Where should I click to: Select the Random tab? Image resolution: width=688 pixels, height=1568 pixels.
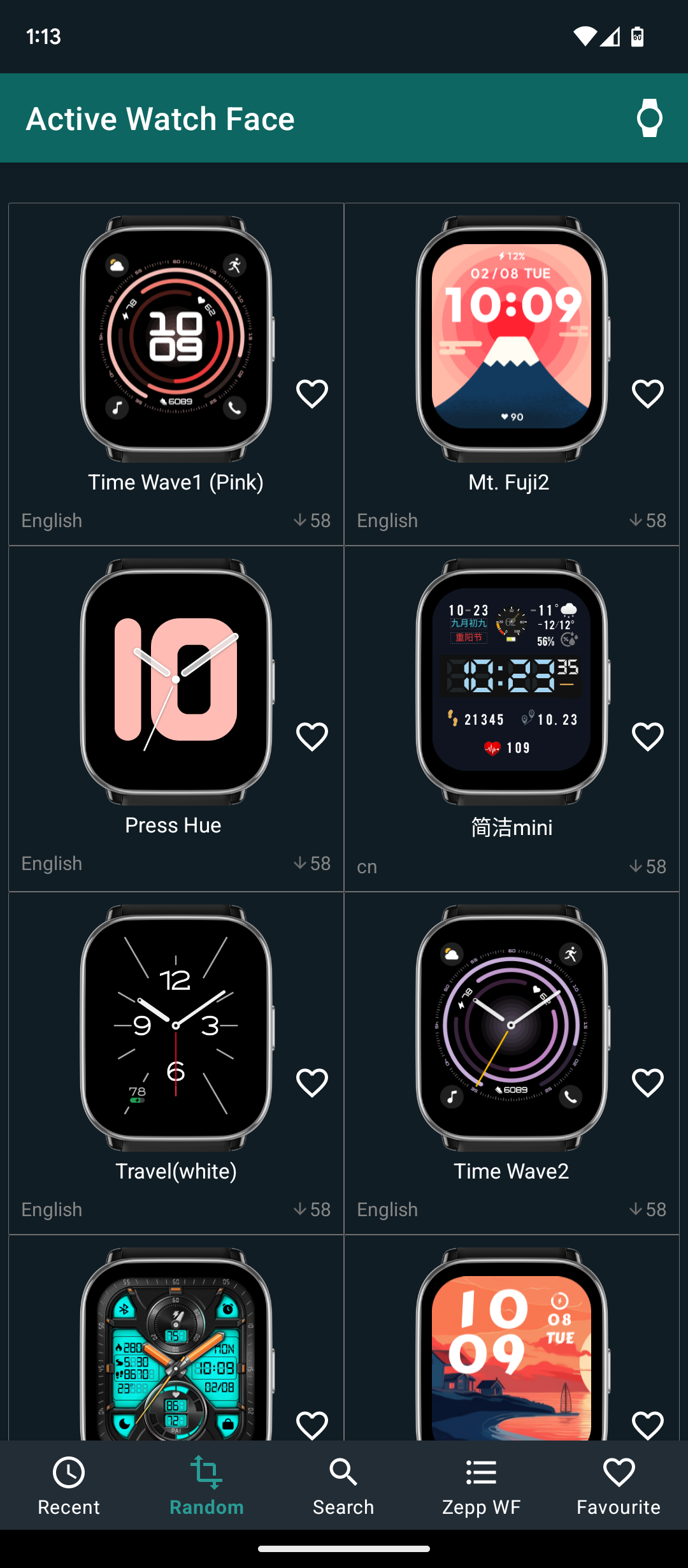pos(206,1485)
